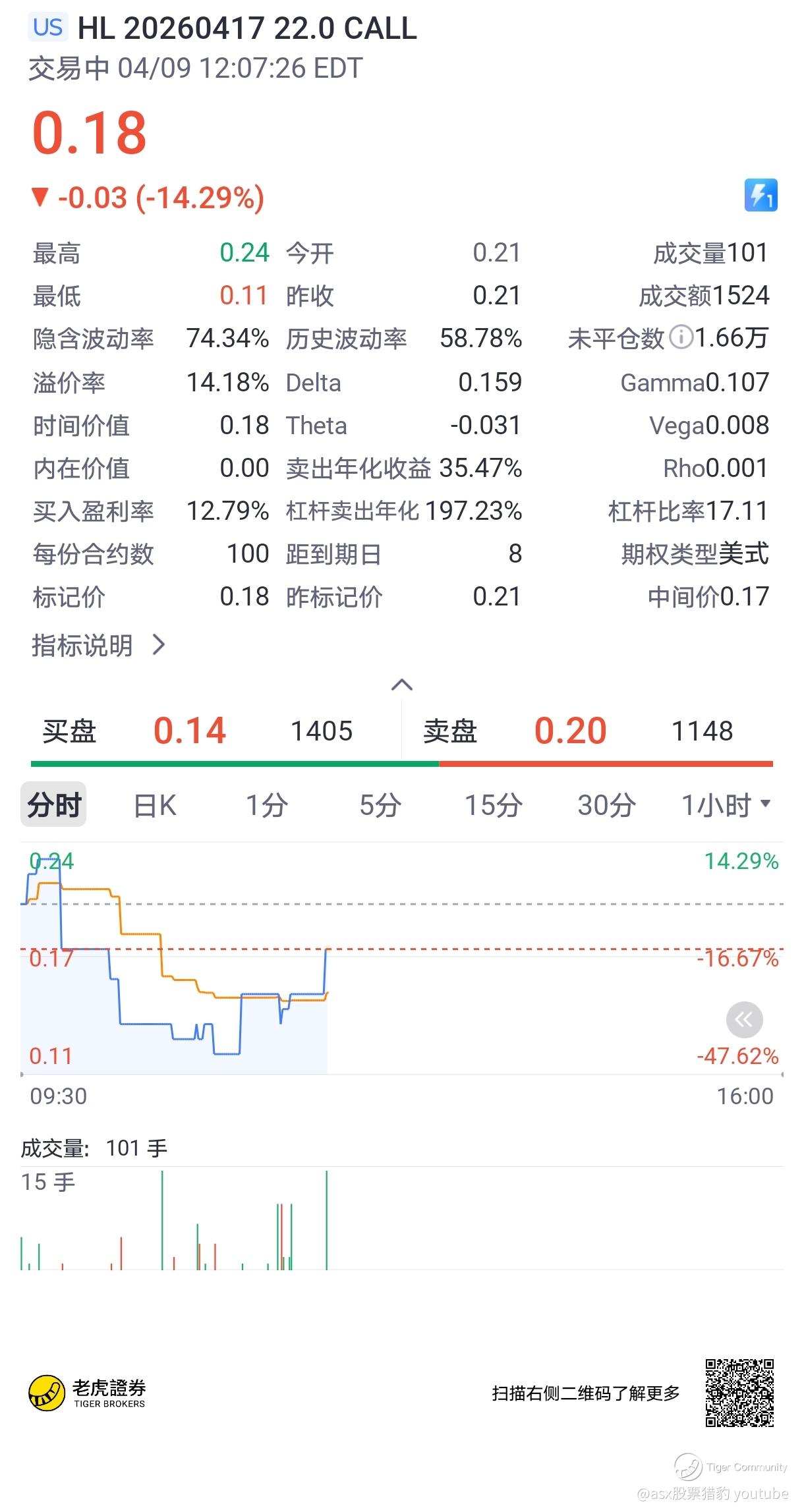Open the 1小时 interval dropdown
804x1512 pixels.
pos(726,805)
